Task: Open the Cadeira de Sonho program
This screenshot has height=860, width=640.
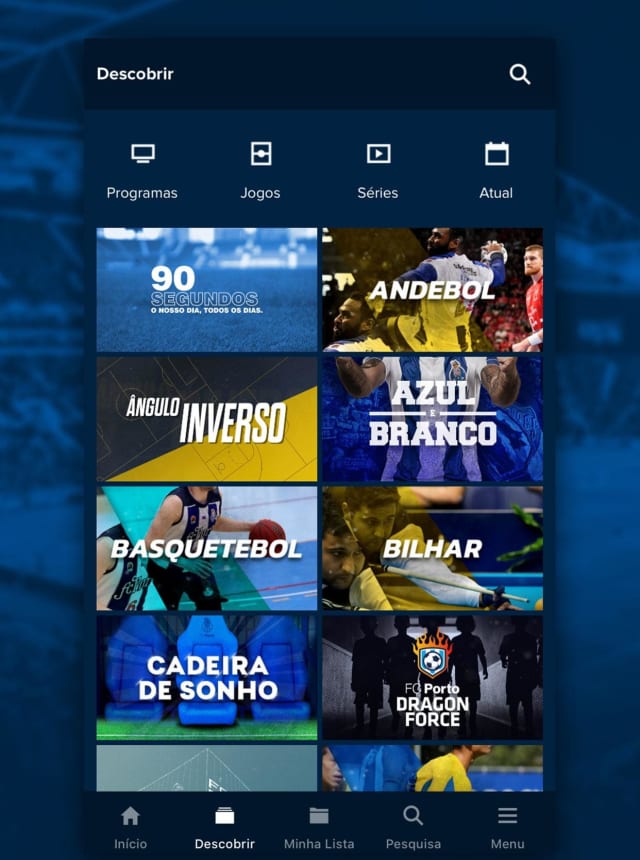Action: tap(207, 677)
